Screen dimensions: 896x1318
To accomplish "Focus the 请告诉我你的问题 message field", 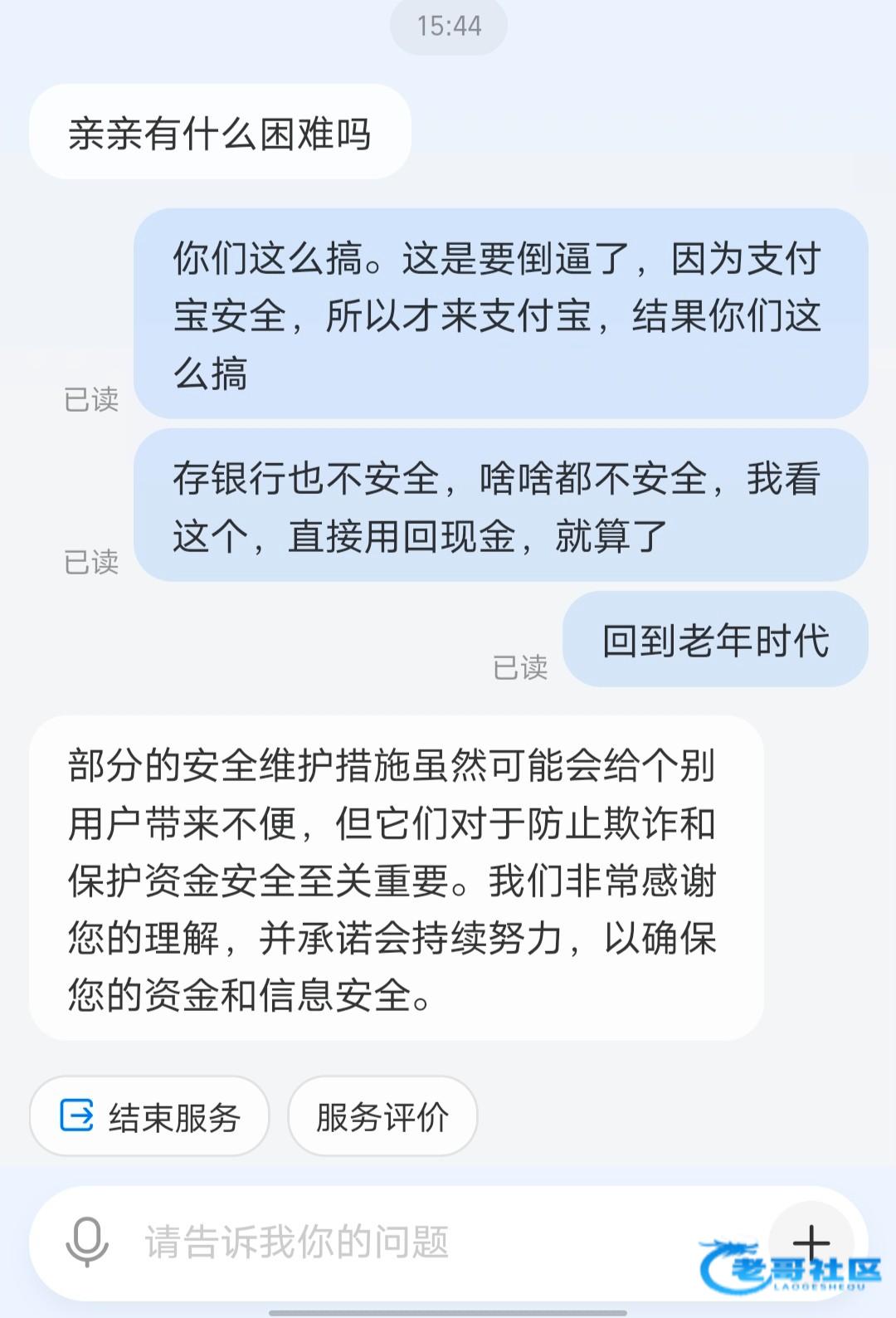I will pyautogui.click(x=415, y=1242).
